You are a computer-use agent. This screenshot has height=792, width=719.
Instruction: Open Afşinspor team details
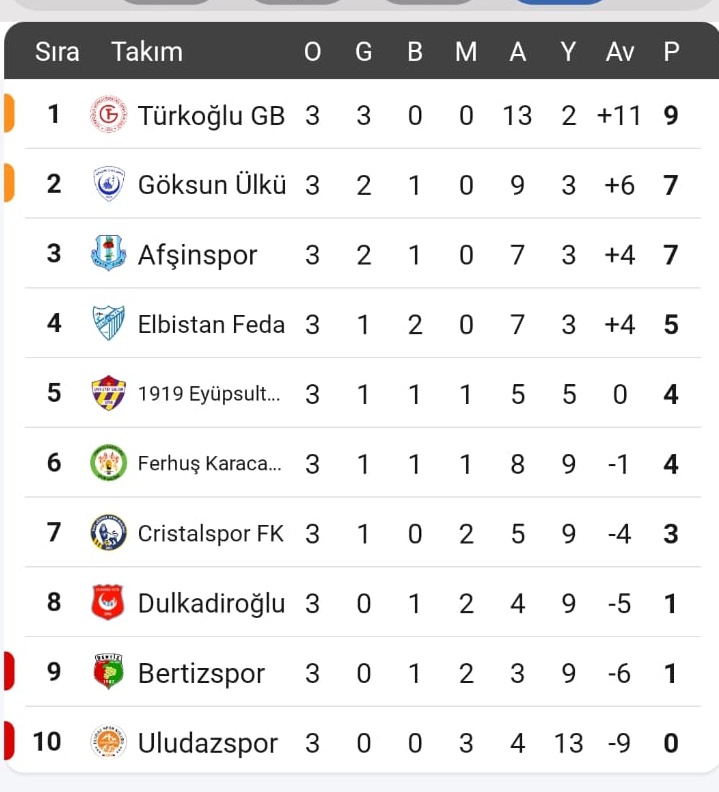(197, 255)
